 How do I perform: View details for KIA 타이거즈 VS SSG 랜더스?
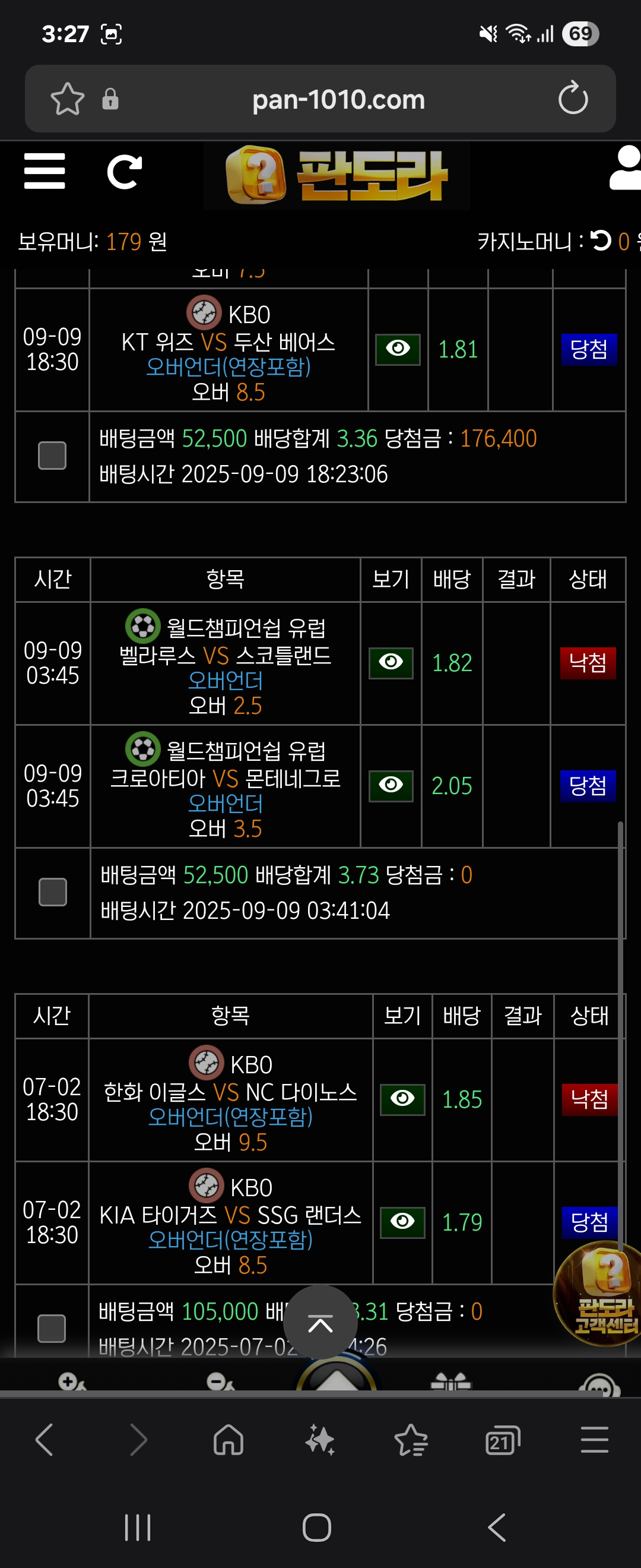click(x=402, y=1222)
